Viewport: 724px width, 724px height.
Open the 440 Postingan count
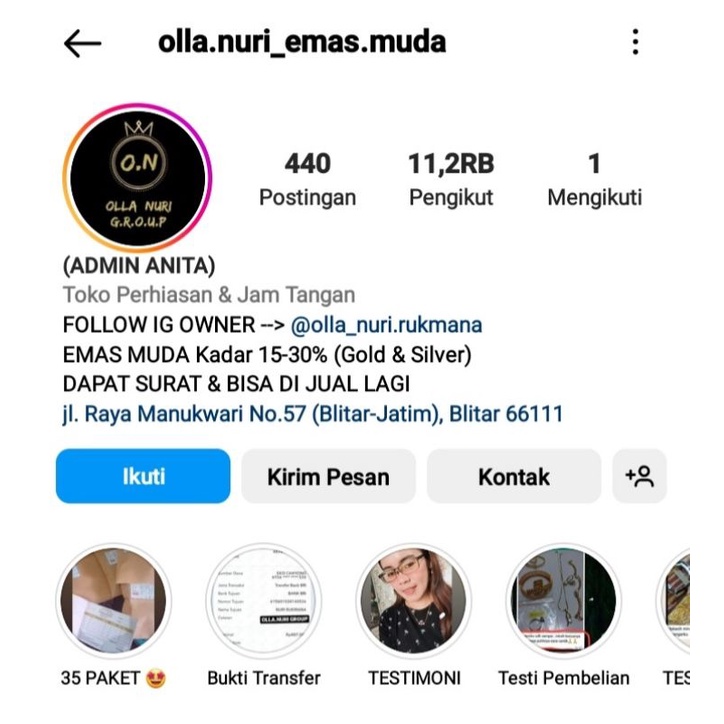pos(307,179)
